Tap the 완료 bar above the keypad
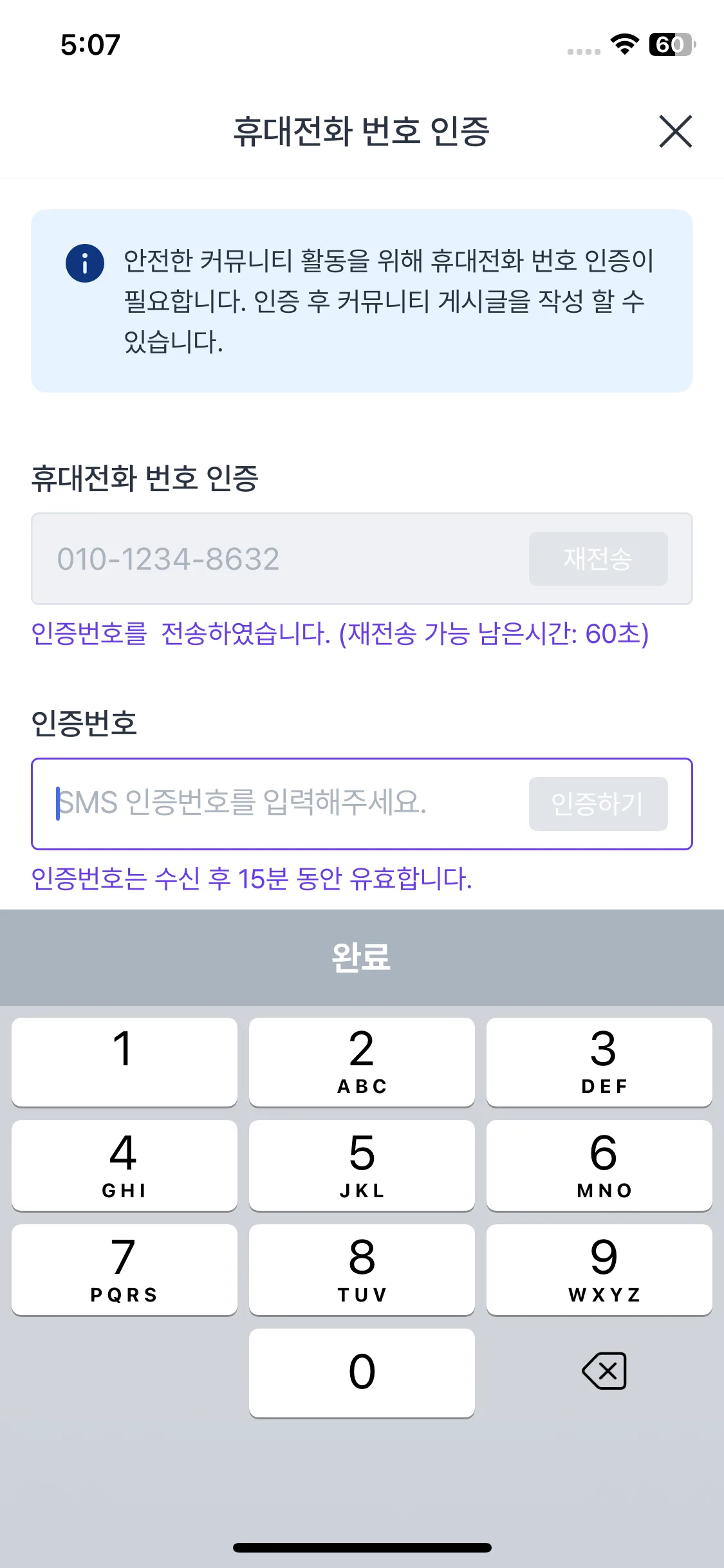 tap(362, 958)
